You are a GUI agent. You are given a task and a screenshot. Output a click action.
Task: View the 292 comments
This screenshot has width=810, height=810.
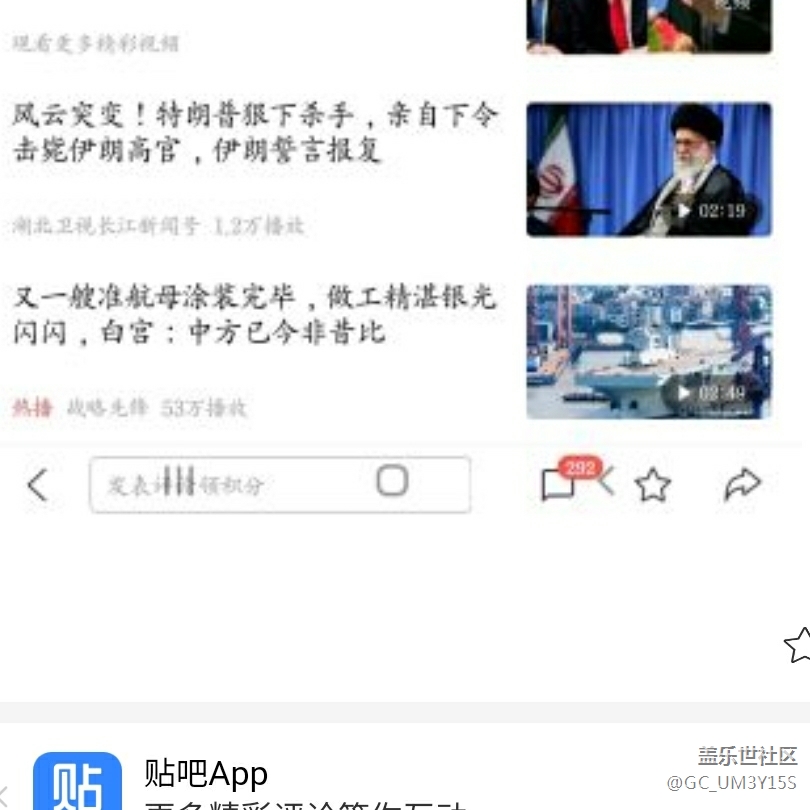click(x=560, y=483)
